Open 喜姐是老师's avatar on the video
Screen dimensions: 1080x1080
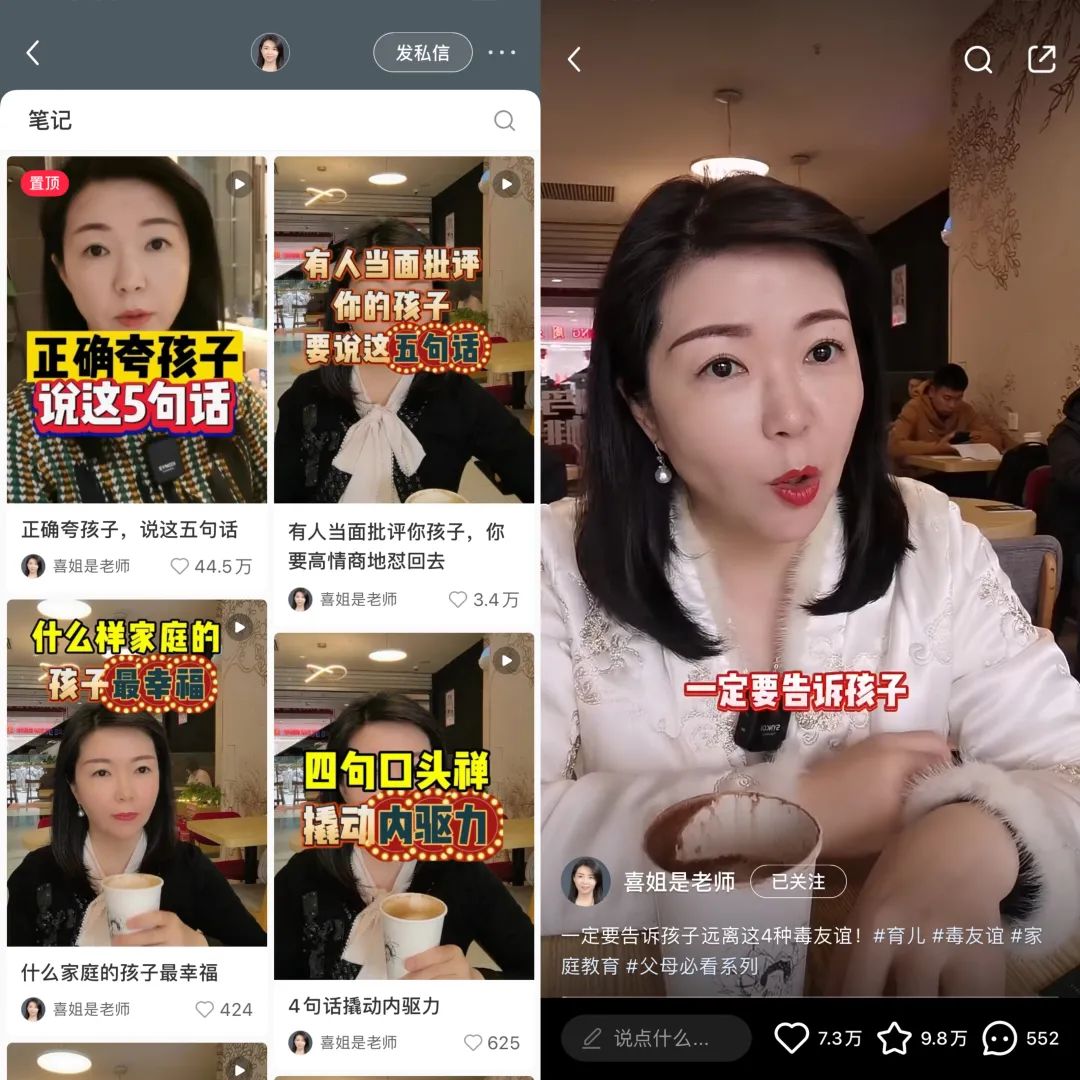pos(586,881)
